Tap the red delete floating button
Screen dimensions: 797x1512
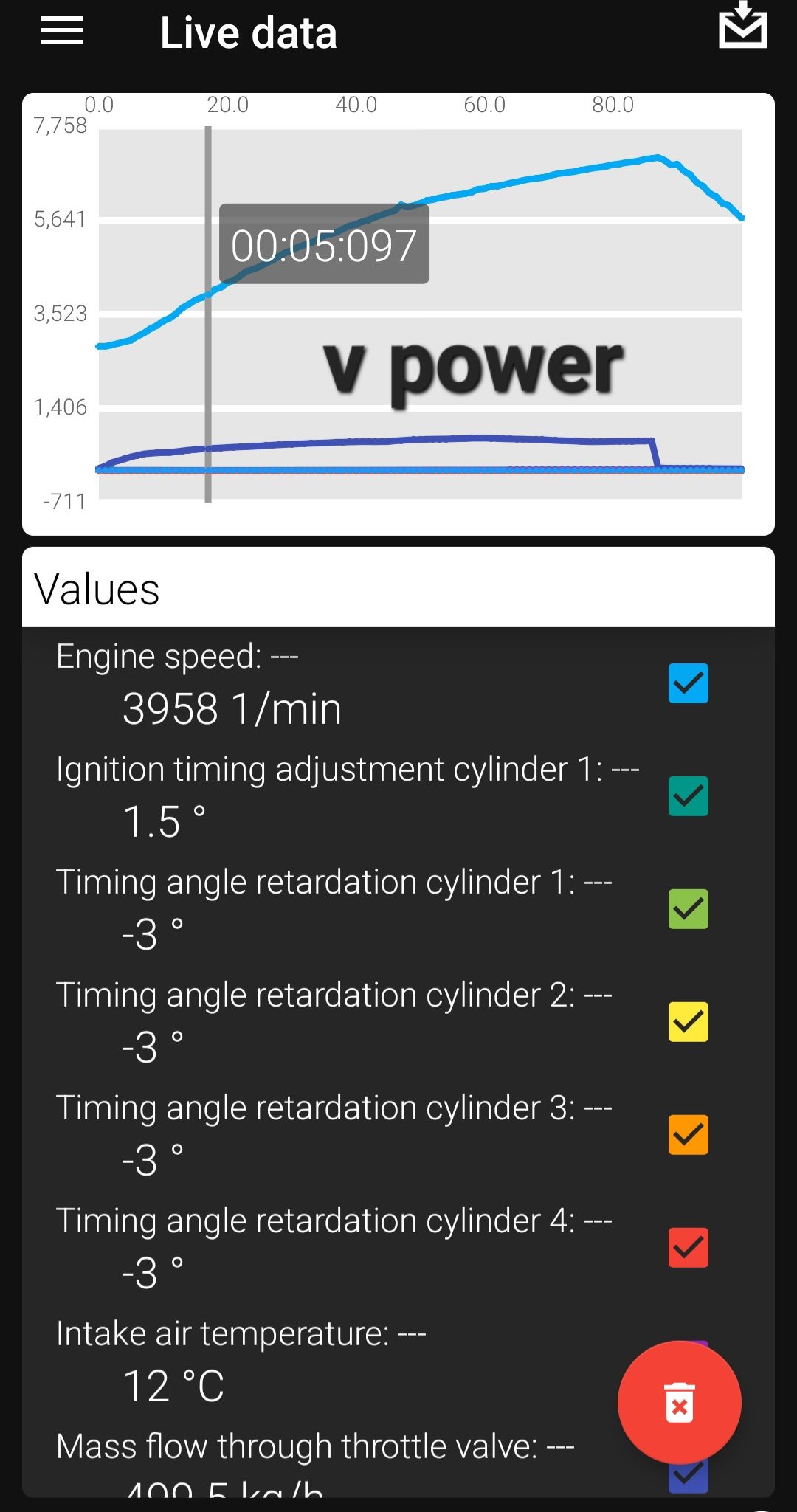[x=679, y=1402]
